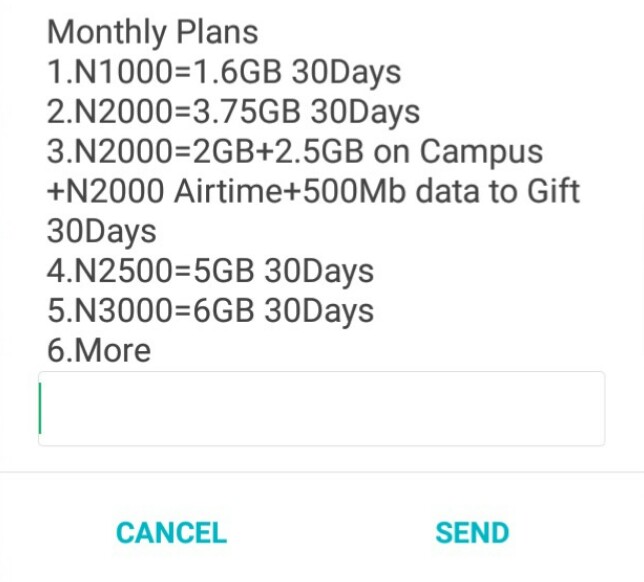This screenshot has height=582, width=644.
Task: Tap the USSD reply text field
Action: click(321, 409)
